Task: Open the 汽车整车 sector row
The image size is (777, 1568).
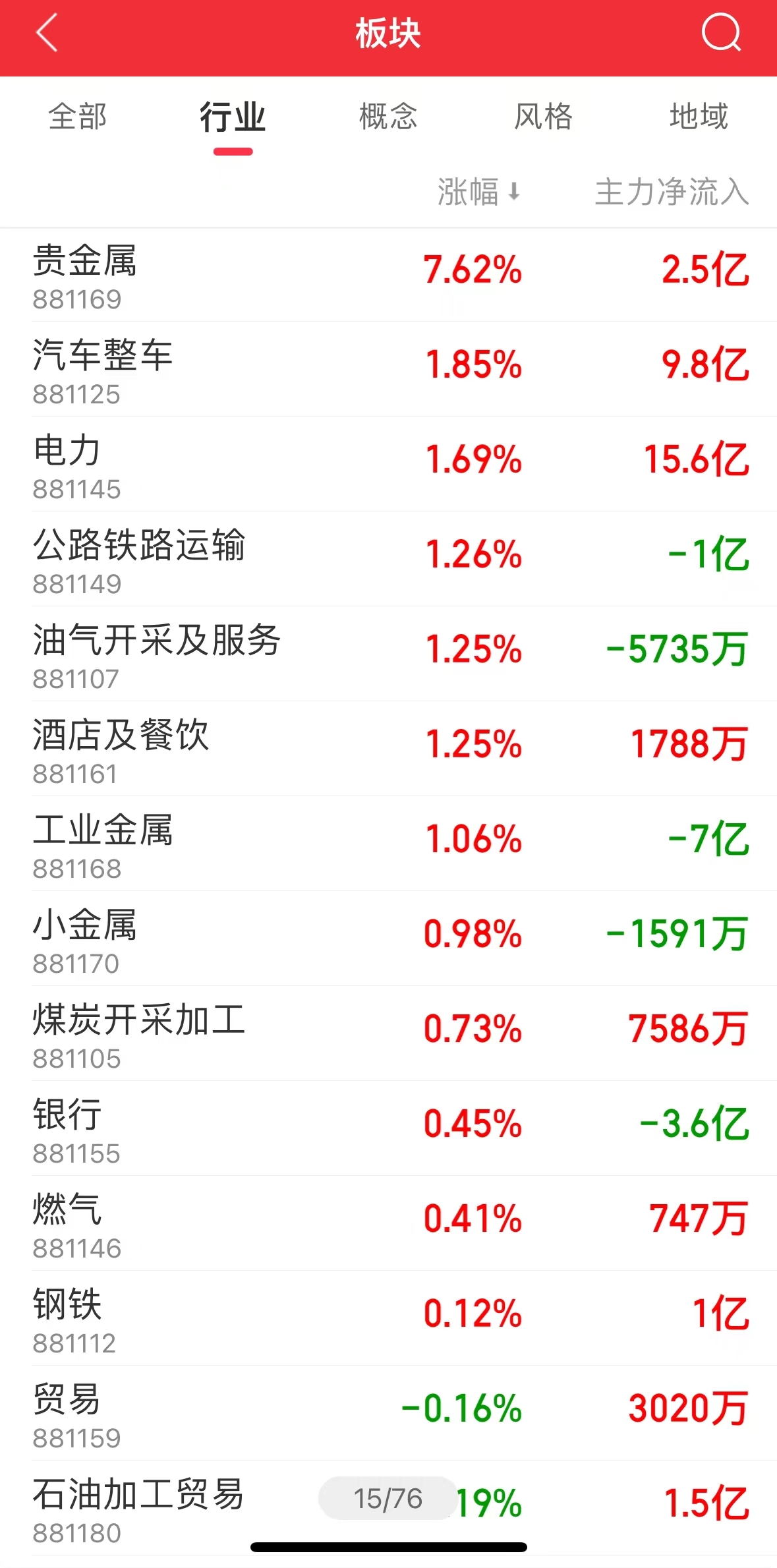Action: pyautogui.click(x=388, y=369)
